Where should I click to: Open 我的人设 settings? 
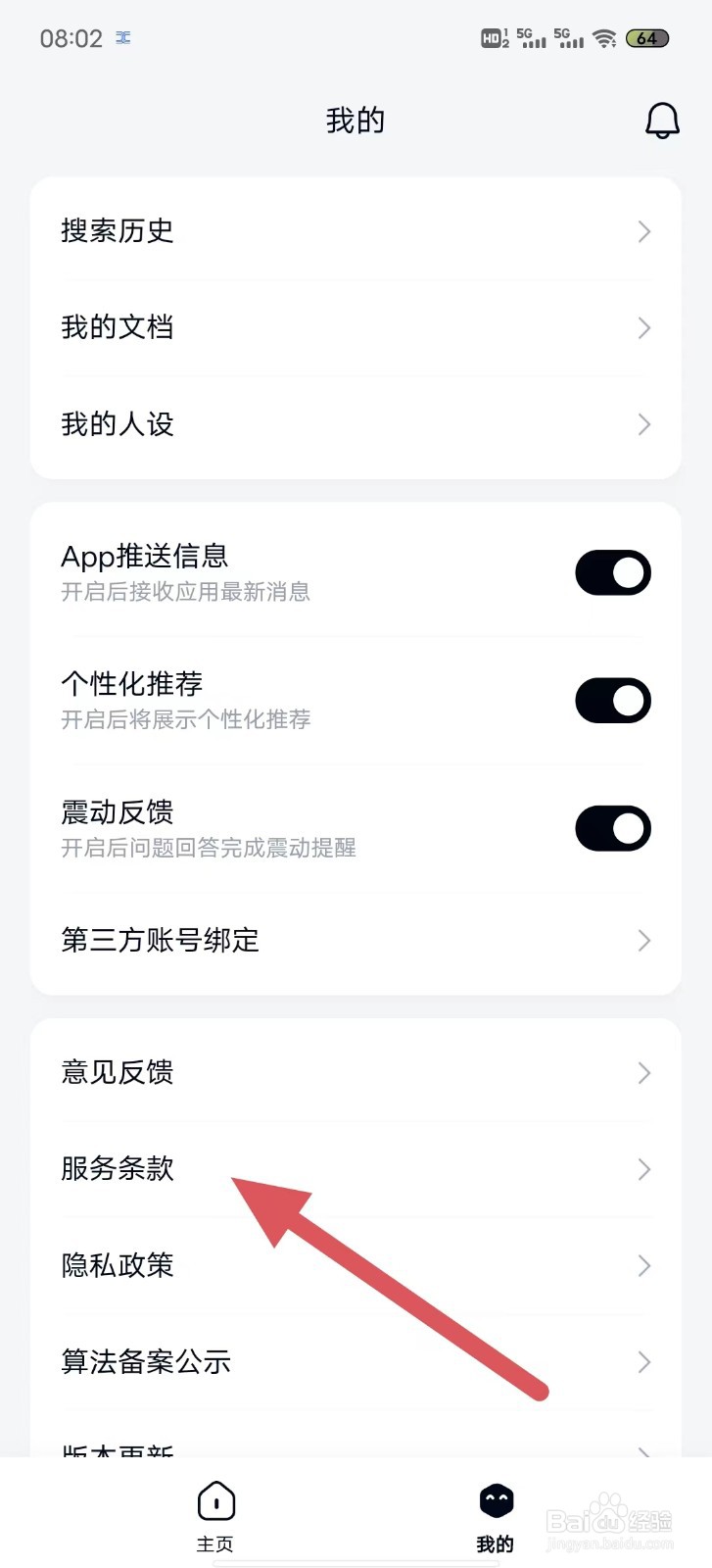click(356, 424)
